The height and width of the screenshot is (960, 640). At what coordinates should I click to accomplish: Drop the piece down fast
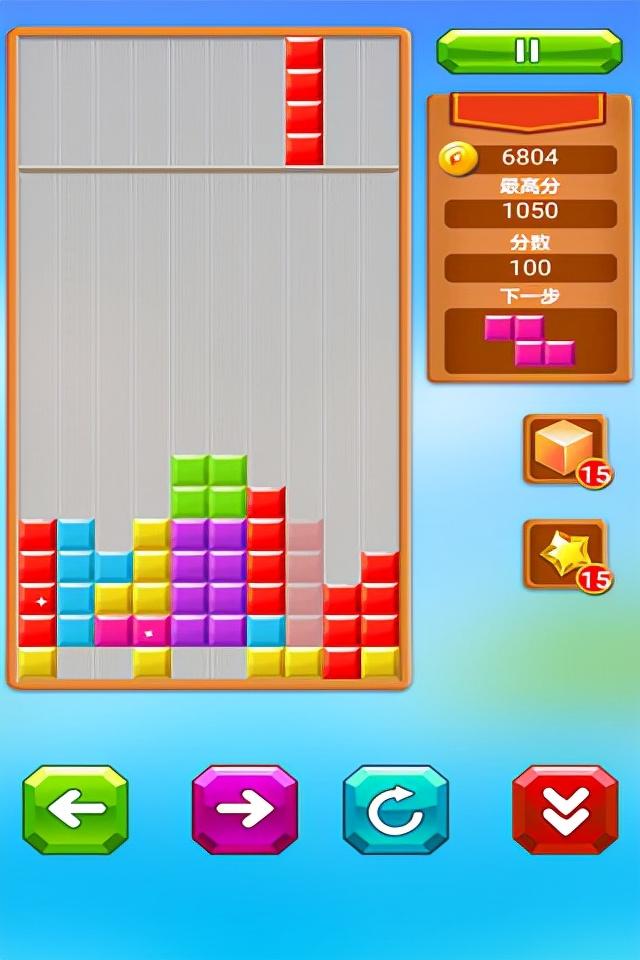pyautogui.click(x=565, y=810)
